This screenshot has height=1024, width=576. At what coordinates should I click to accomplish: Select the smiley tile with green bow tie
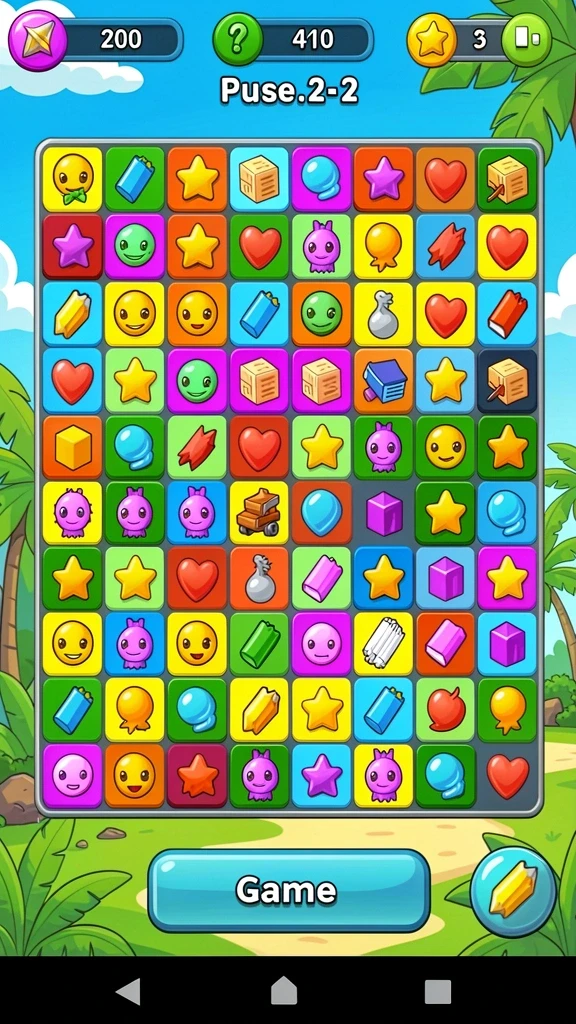[x=72, y=179]
